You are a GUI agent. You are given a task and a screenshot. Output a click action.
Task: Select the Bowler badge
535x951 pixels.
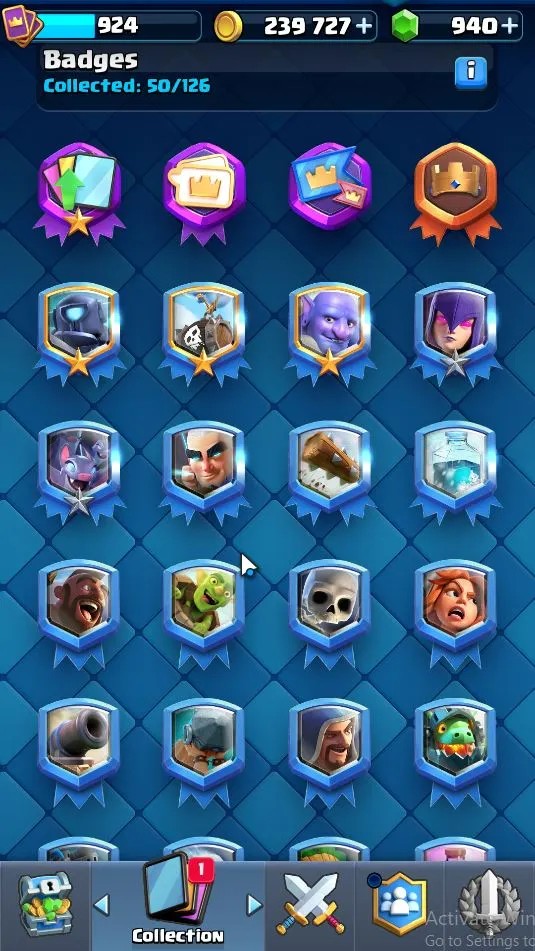point(329,332)
